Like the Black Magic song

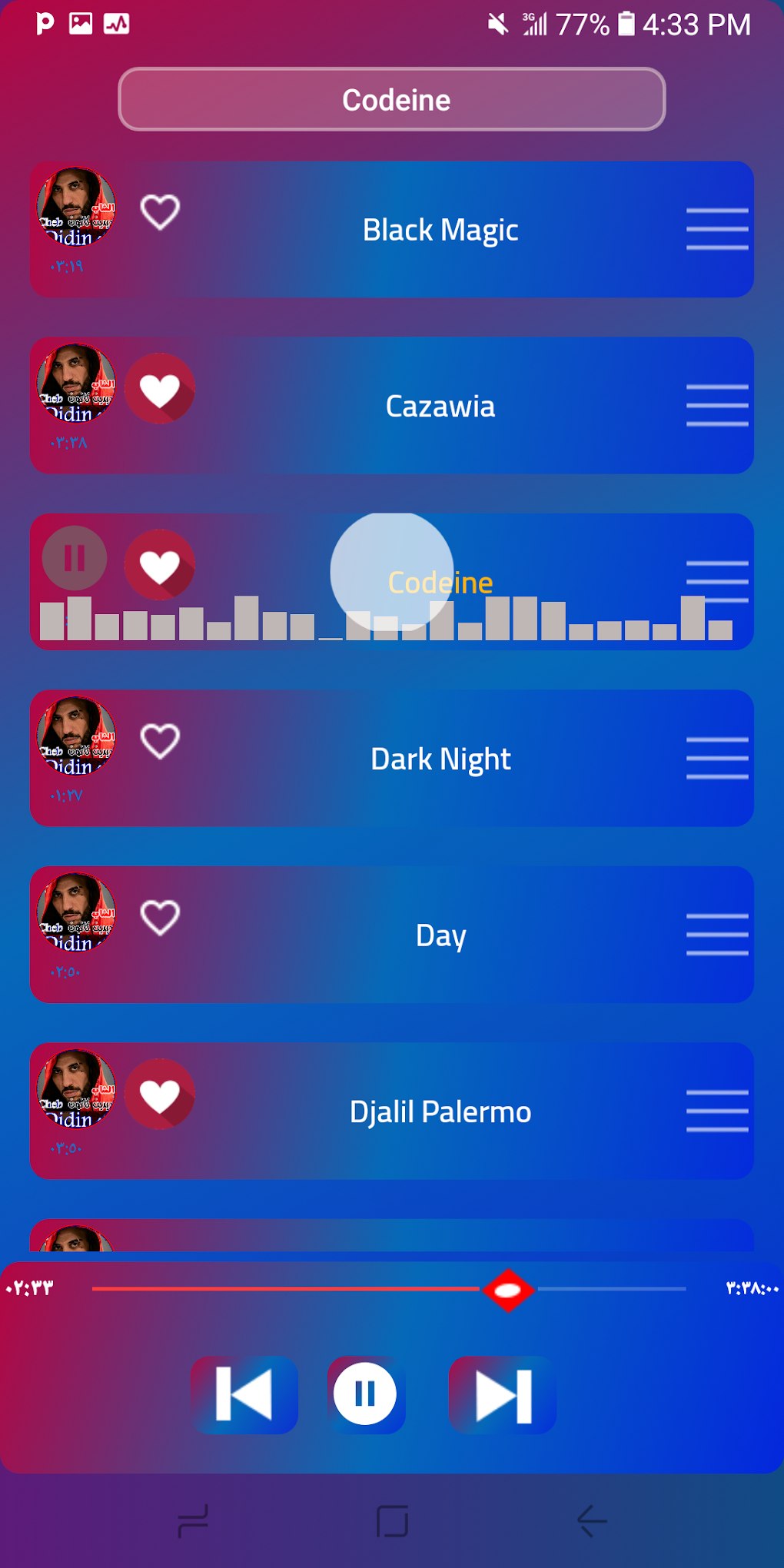(x=160, y=212)
